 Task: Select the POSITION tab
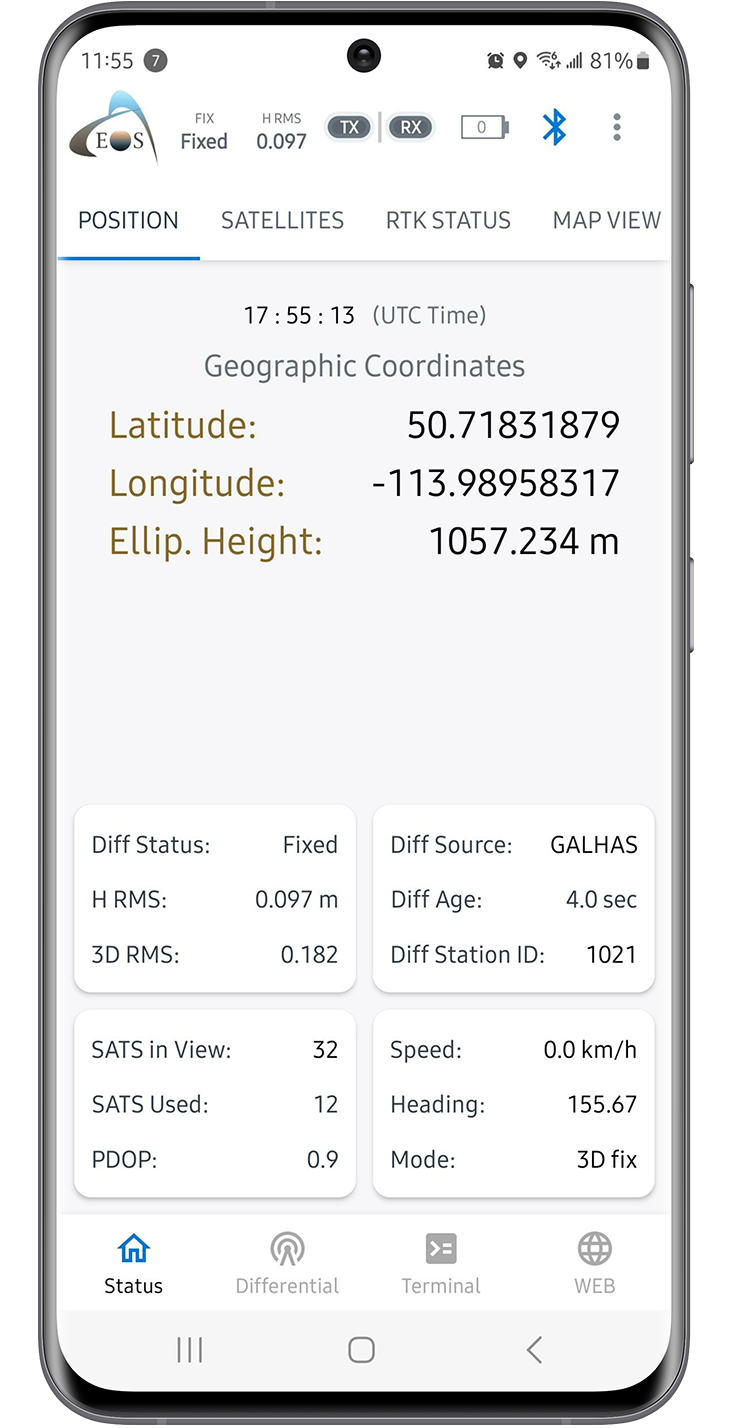point(129,221)
